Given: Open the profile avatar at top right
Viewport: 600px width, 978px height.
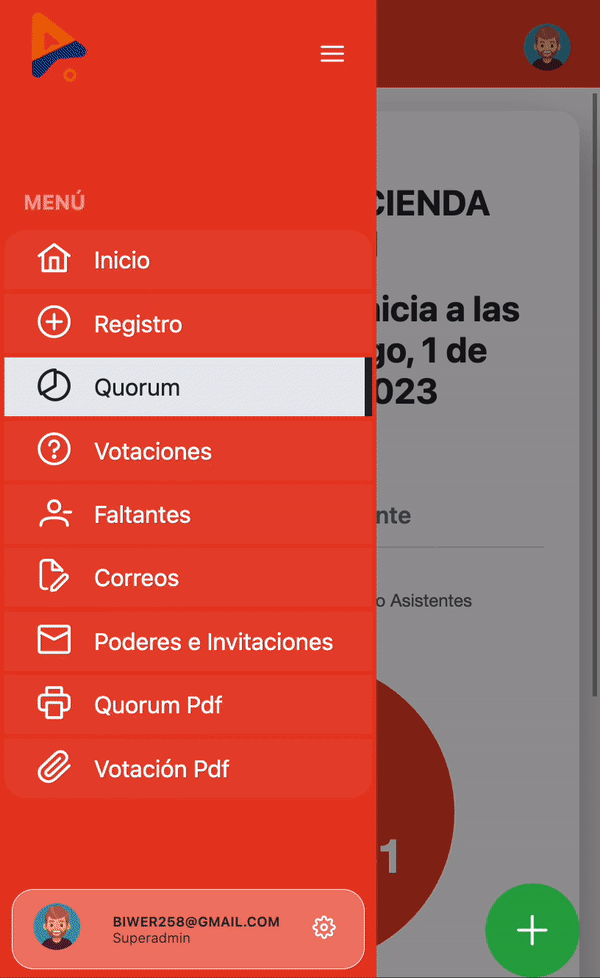Looking at the screenshot, I should tap(547, 47).
